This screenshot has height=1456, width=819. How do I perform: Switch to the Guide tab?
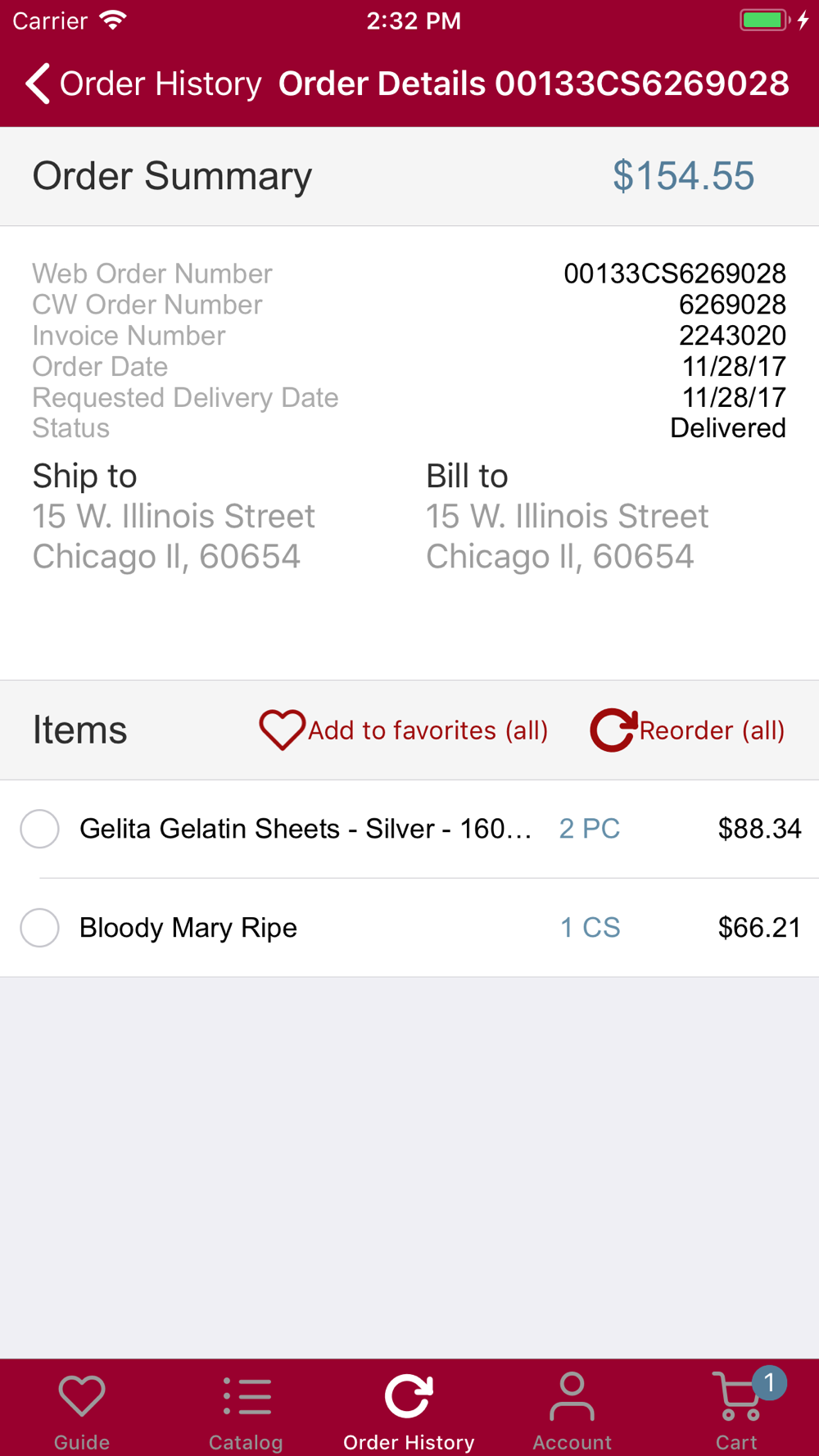point(82,1410)
